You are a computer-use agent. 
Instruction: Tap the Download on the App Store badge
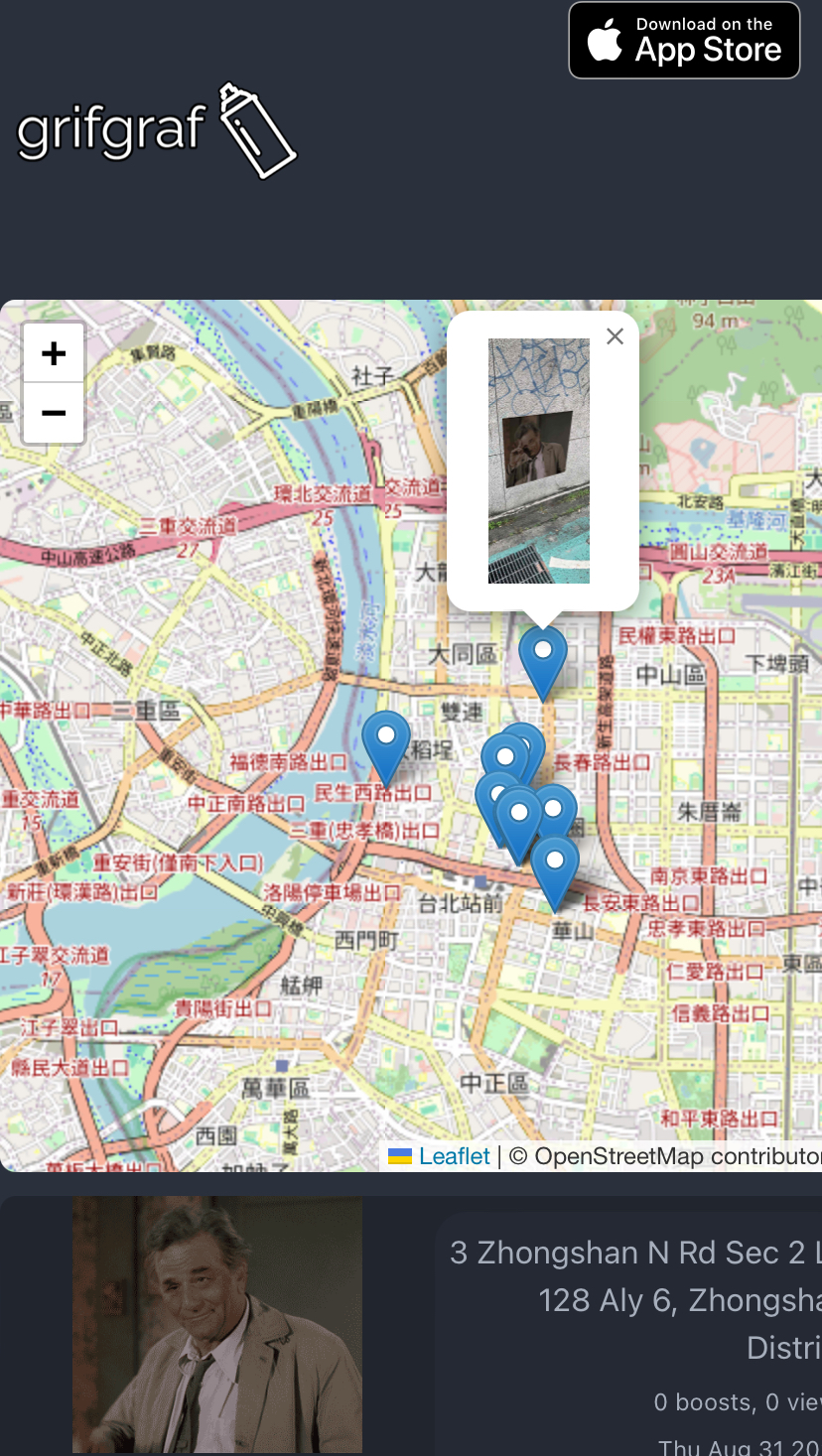(x=684, y=40)
